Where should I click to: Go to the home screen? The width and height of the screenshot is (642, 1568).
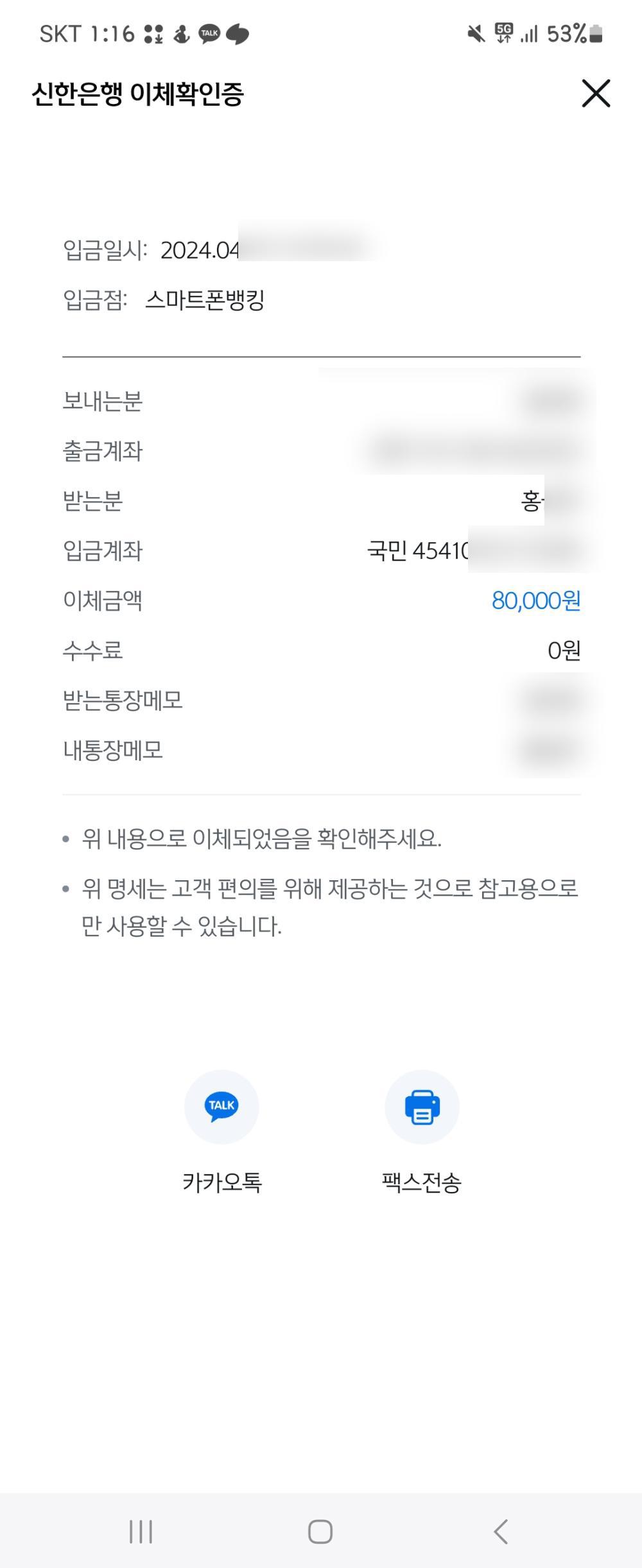320,1531
